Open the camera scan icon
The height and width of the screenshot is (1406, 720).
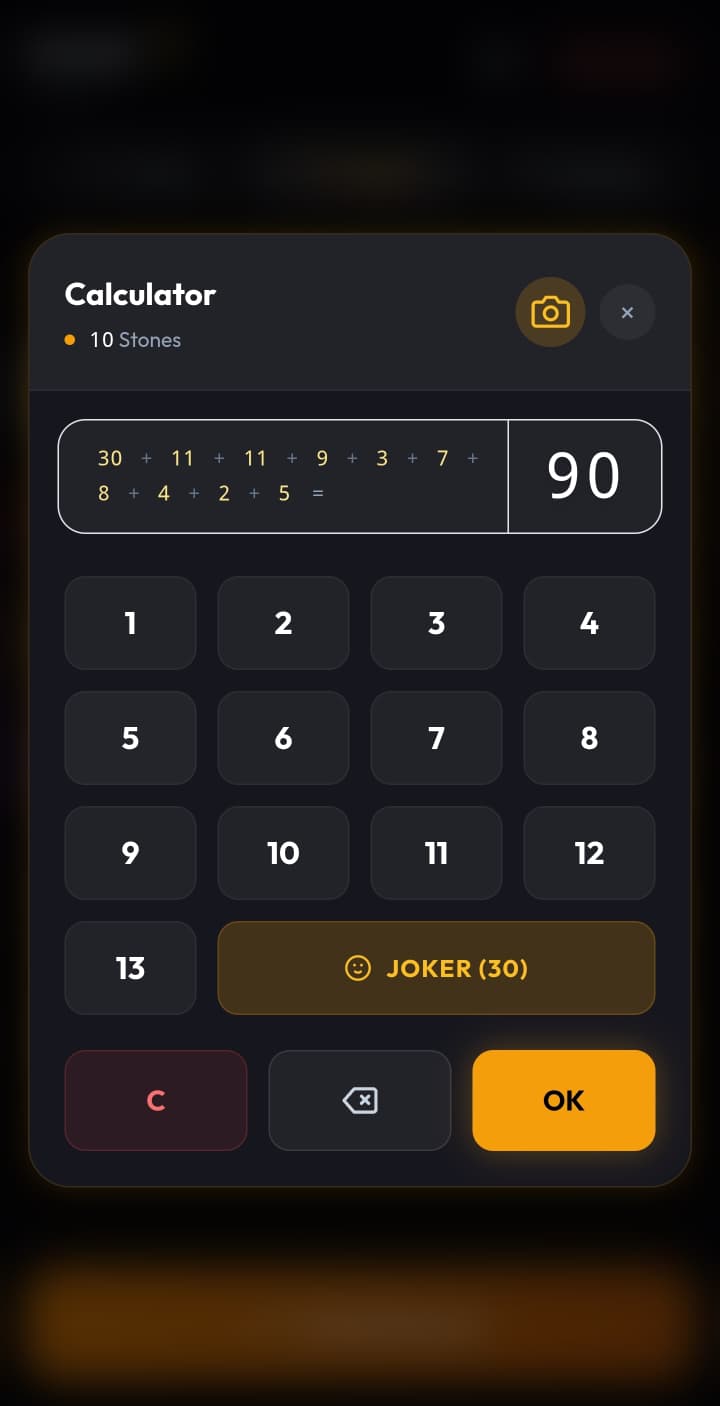[550, 312]
